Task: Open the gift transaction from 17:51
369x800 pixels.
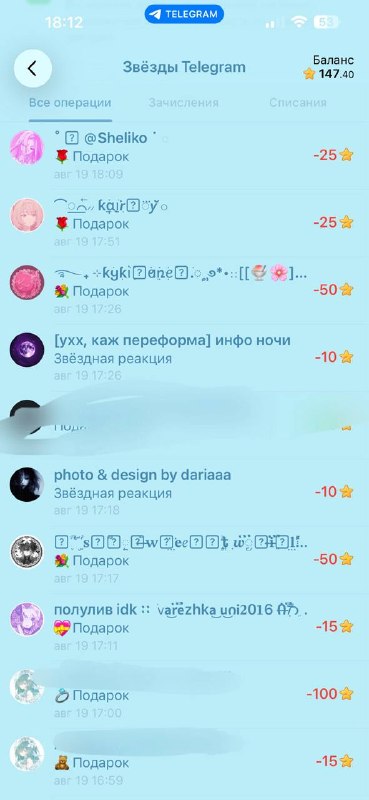Action: click(184, 222)
